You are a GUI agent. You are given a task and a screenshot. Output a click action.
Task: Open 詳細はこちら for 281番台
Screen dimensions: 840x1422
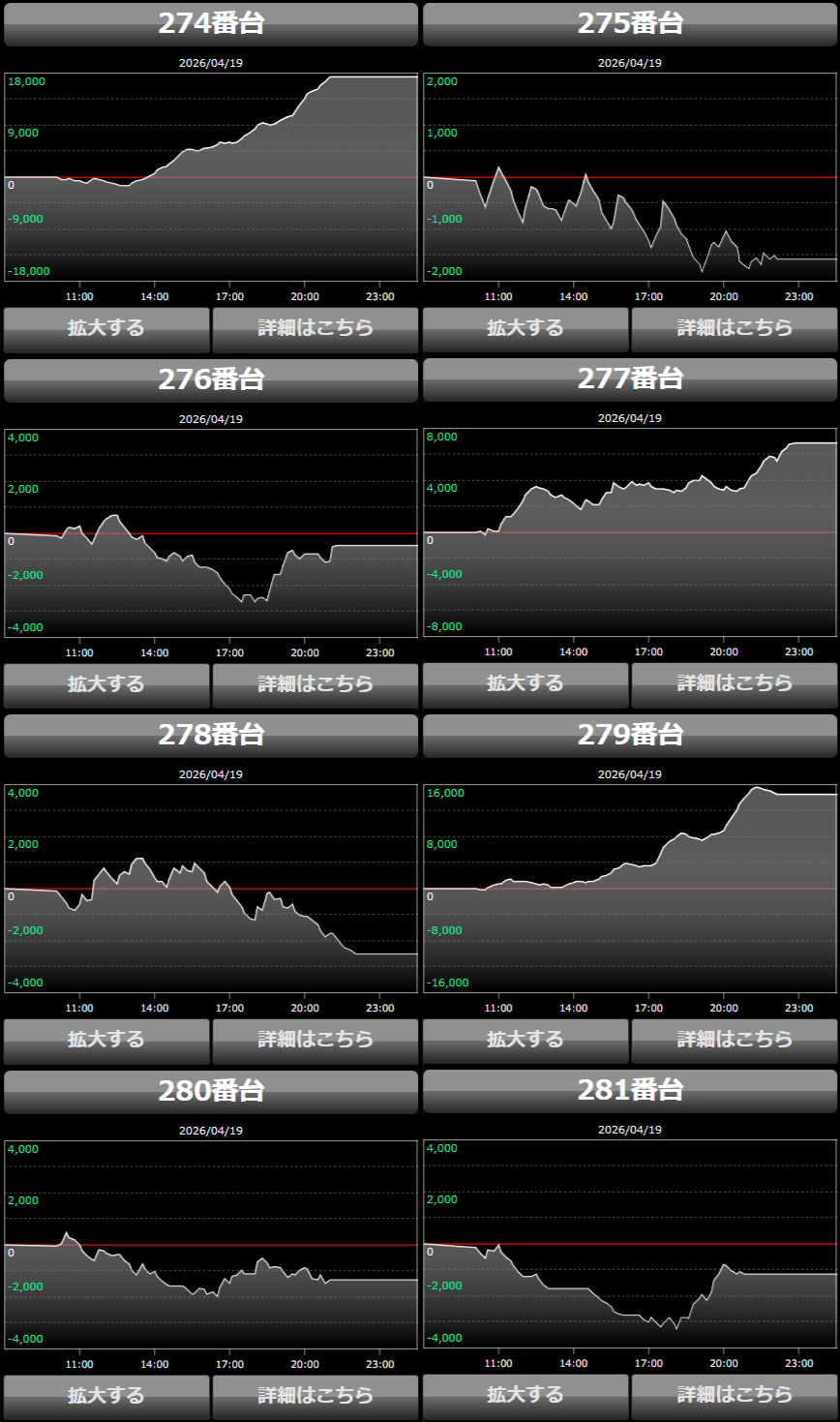pos(735,1396)
